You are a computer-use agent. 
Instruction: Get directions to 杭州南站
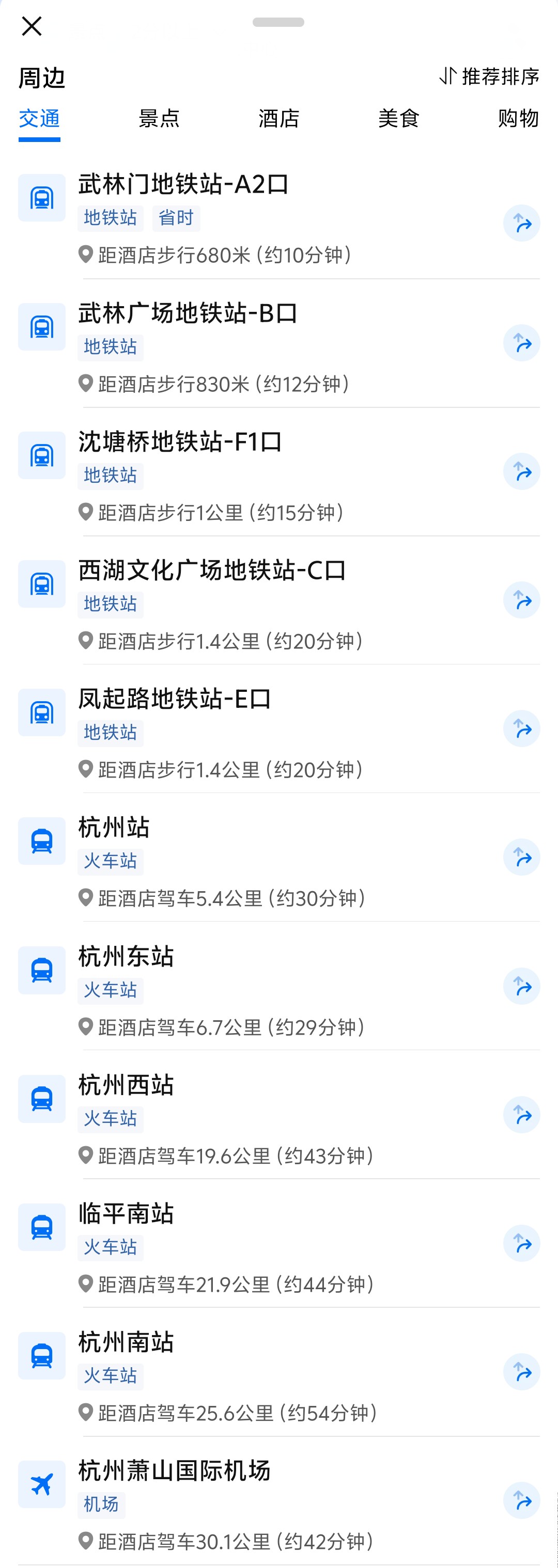pos(521,1372)
